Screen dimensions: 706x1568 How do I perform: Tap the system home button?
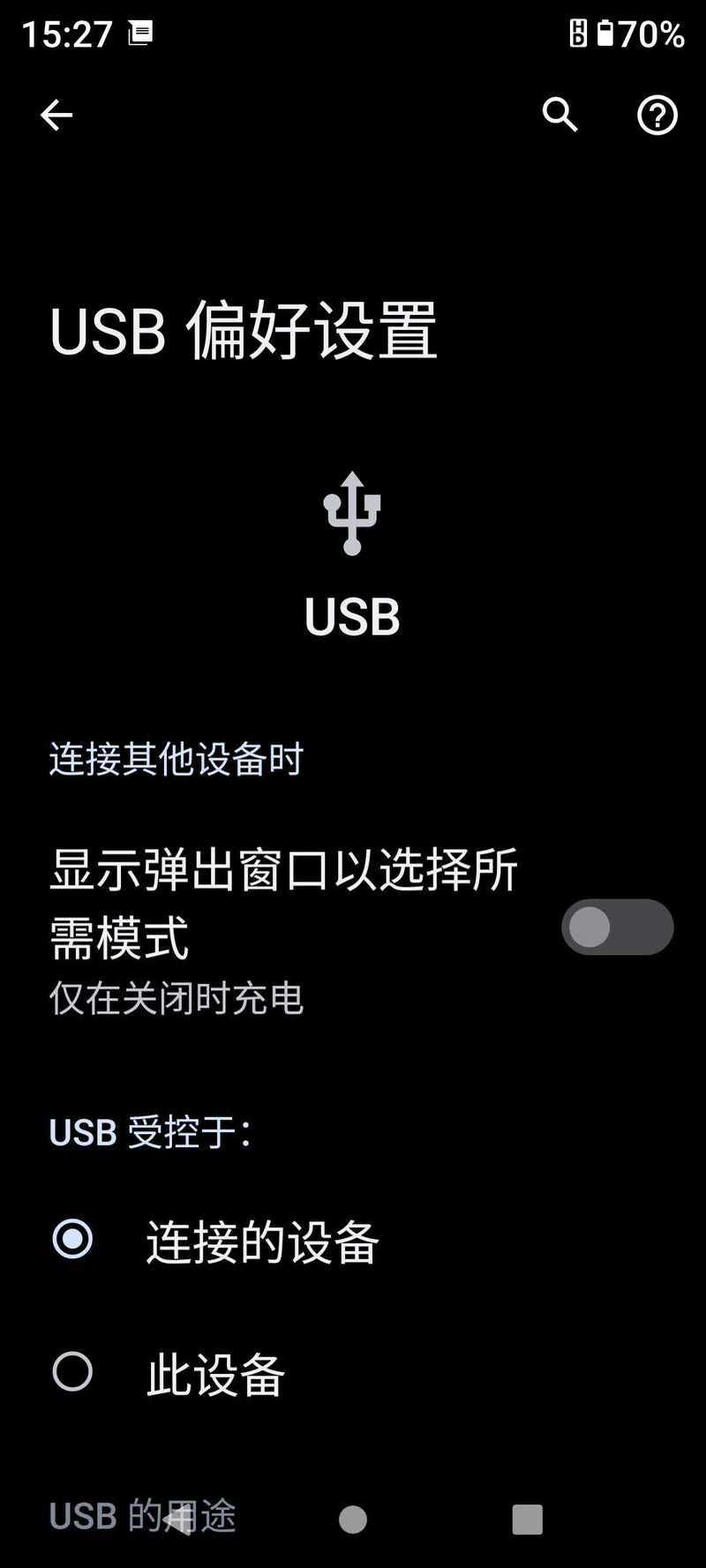pos(352,1519)
